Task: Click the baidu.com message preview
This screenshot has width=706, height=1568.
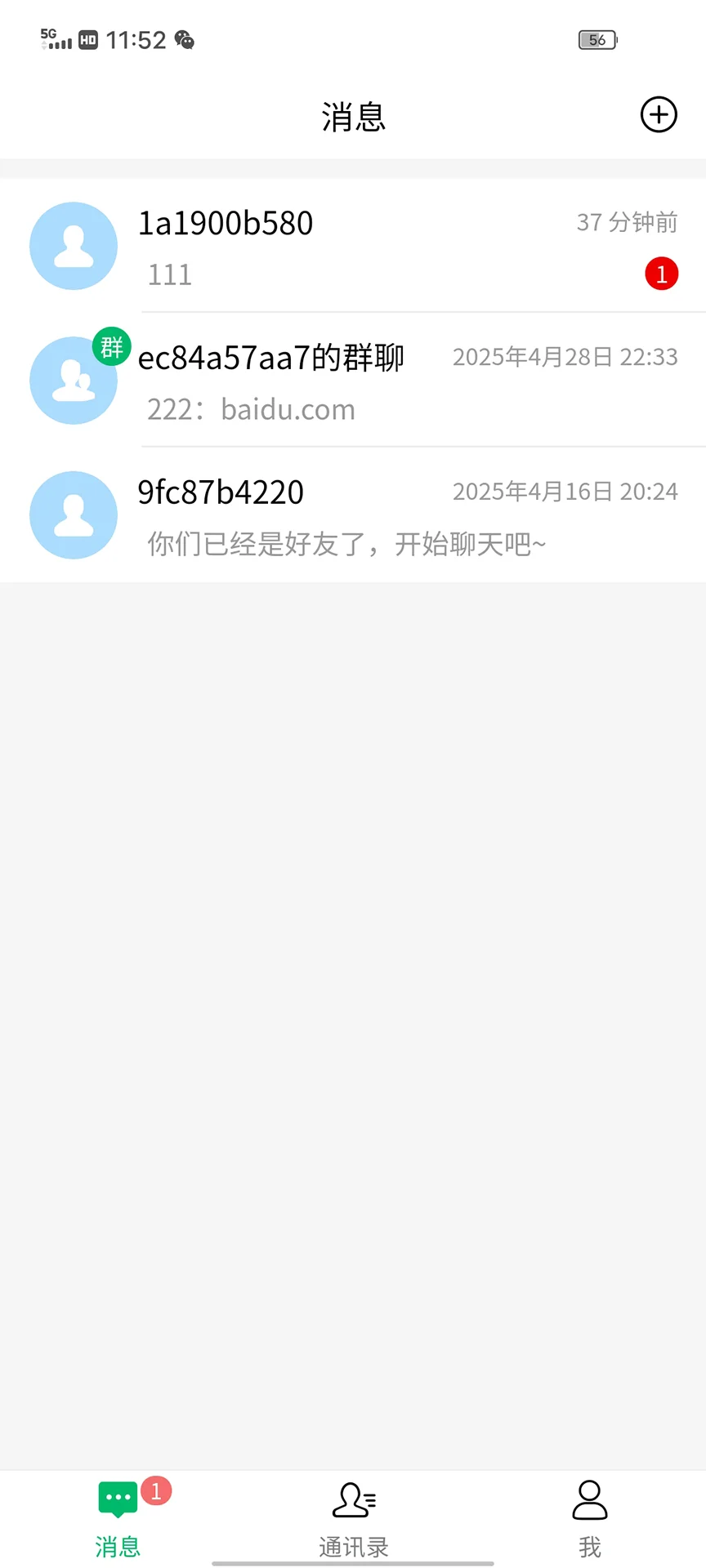Action: pos(251,408)
